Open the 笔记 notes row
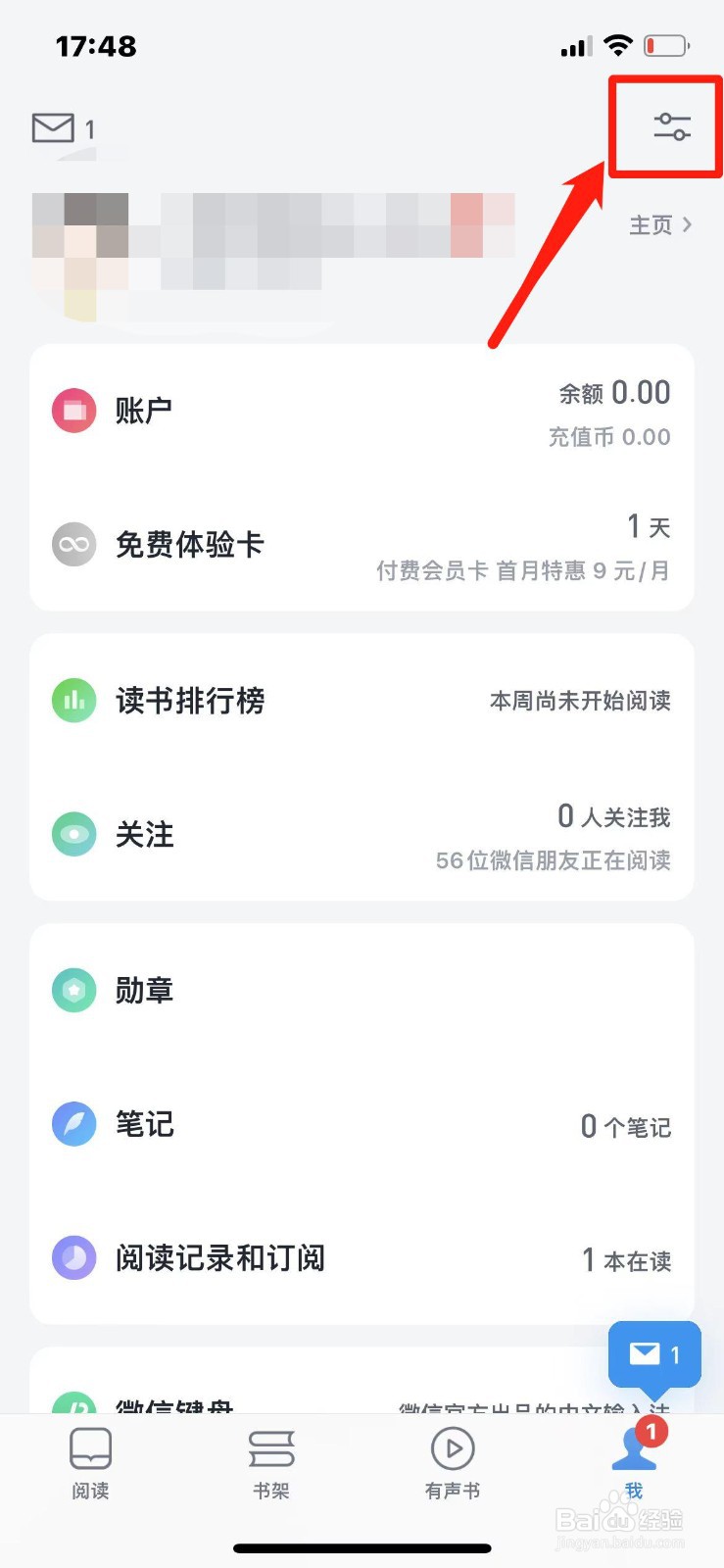The image size is (724, 1568). pos(362,1125)
